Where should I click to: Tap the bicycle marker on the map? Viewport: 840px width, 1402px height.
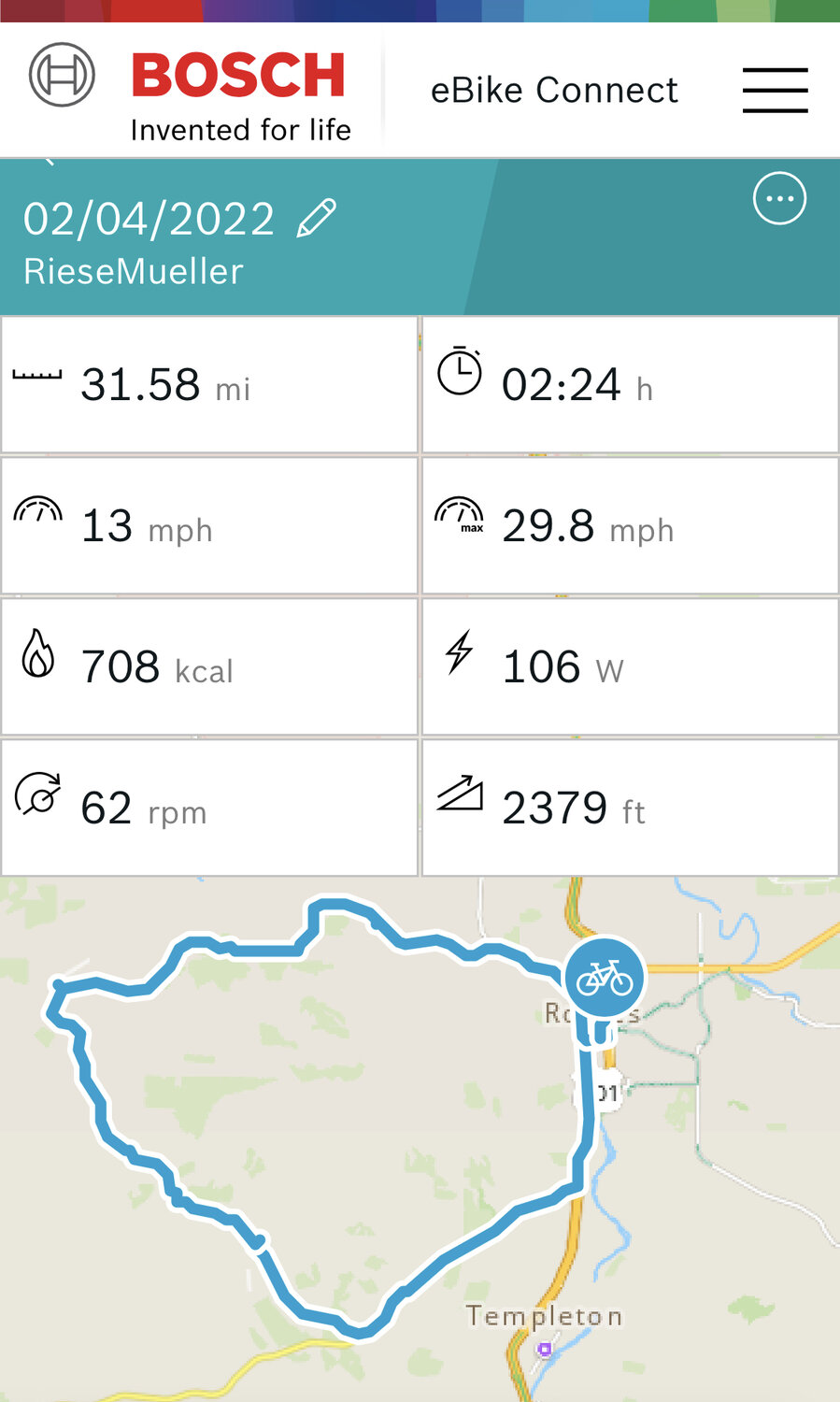coord(605,978)
